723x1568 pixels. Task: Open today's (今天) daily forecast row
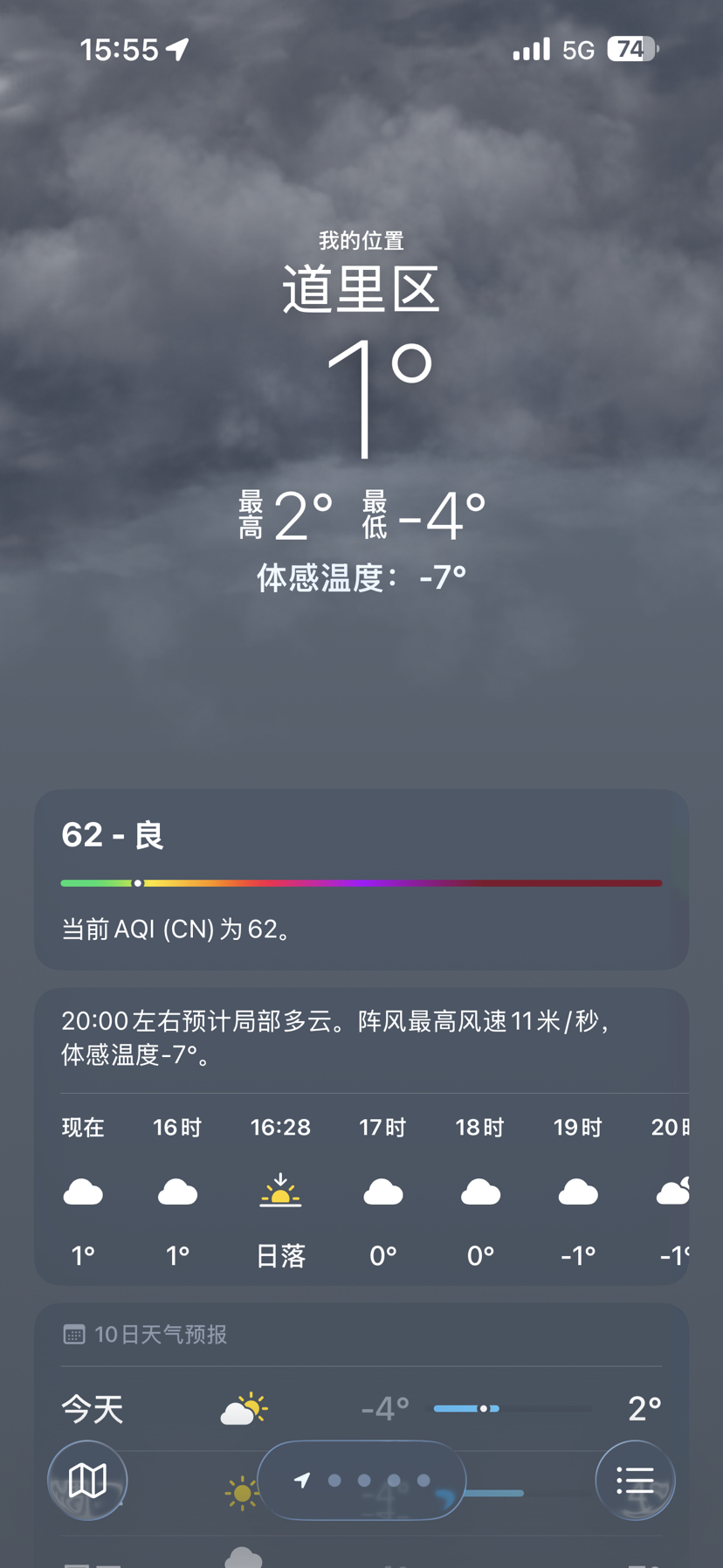tap(361, 1408)
